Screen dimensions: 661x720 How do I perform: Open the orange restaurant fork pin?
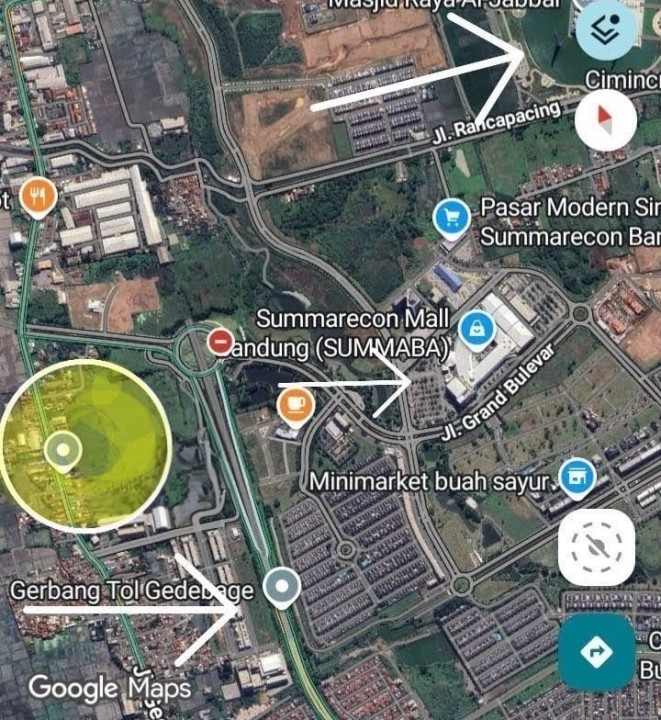pyautogui.click(x=38, y=197)
